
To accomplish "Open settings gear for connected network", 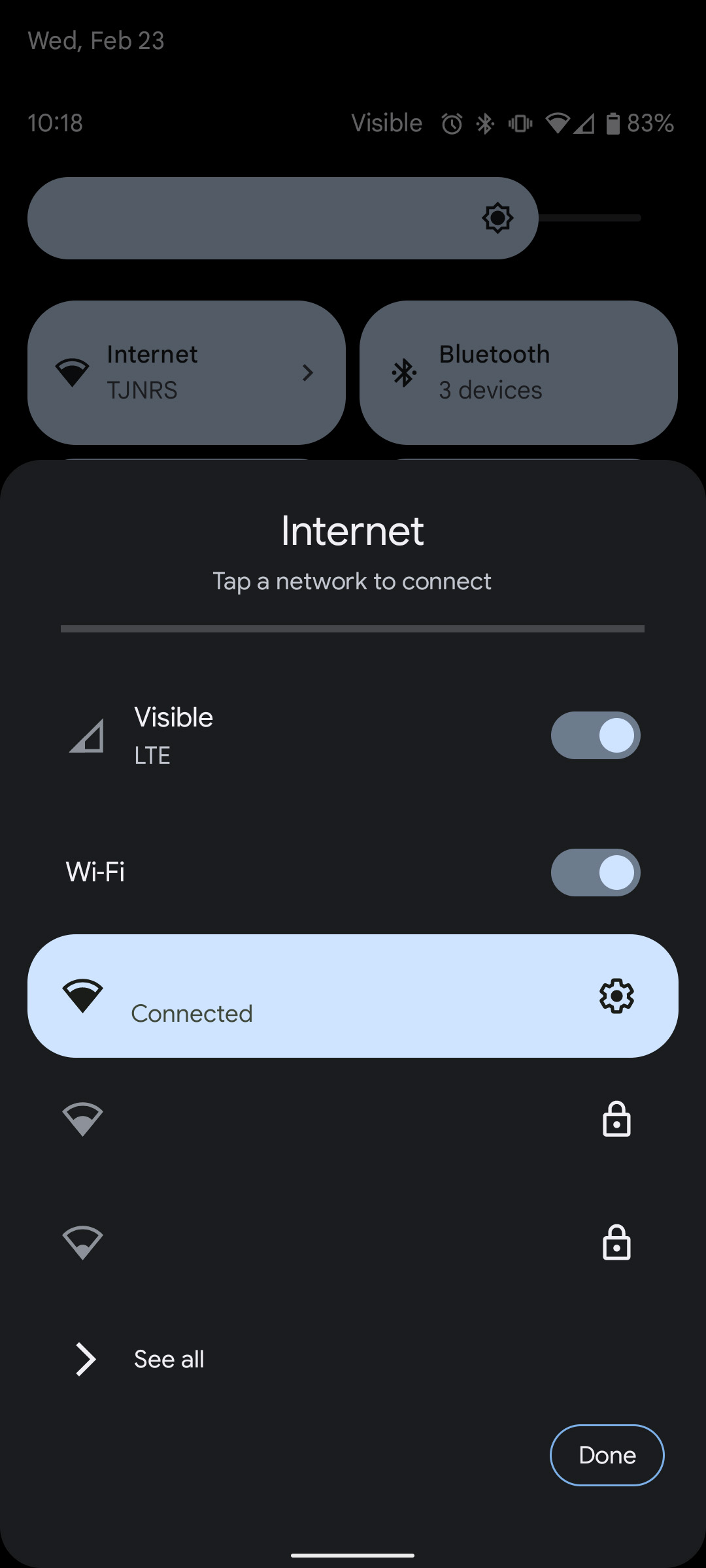I will [x=616, y=996].
